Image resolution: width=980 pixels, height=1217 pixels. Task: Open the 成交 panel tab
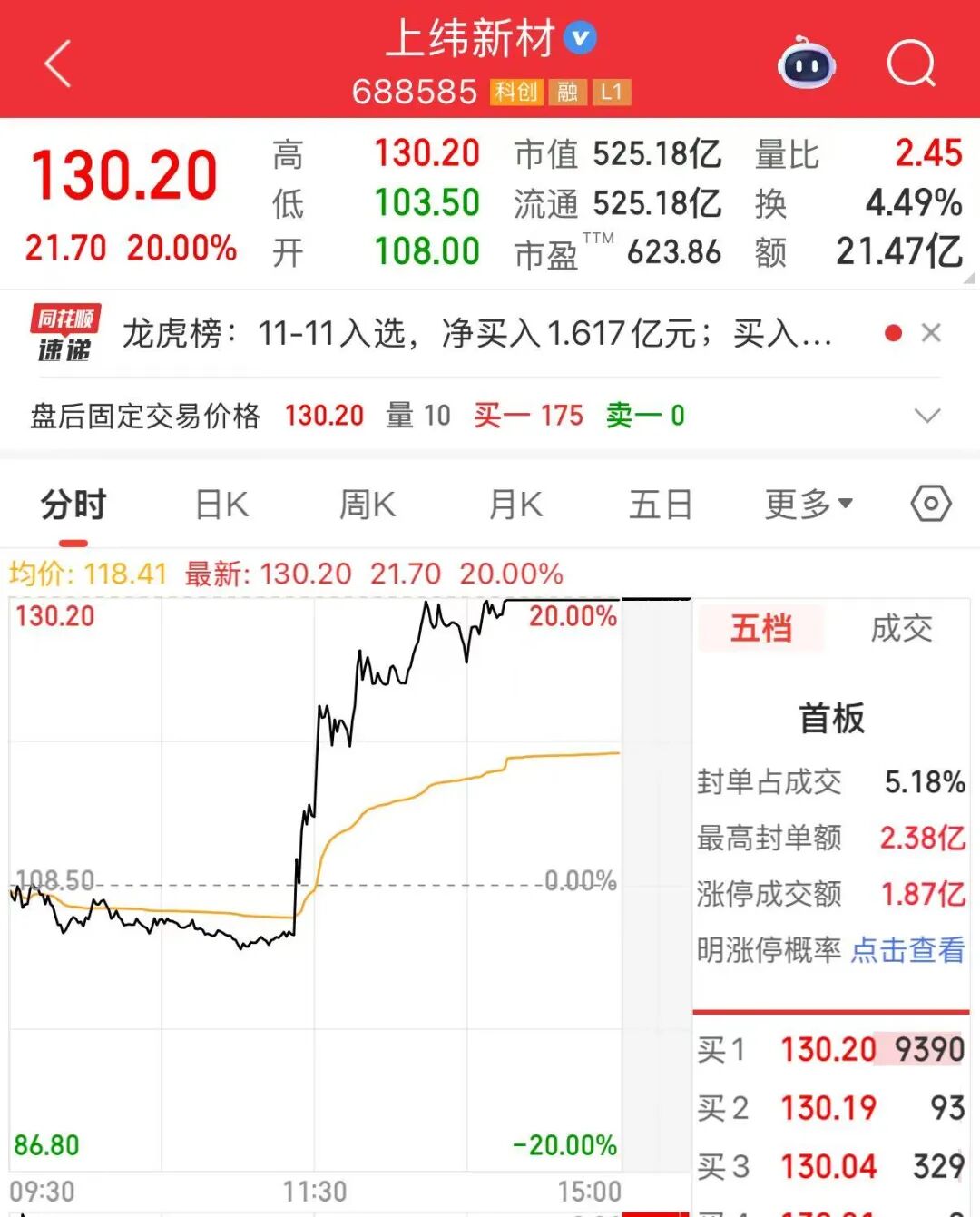pyautogui.click(x=900, y=628)
